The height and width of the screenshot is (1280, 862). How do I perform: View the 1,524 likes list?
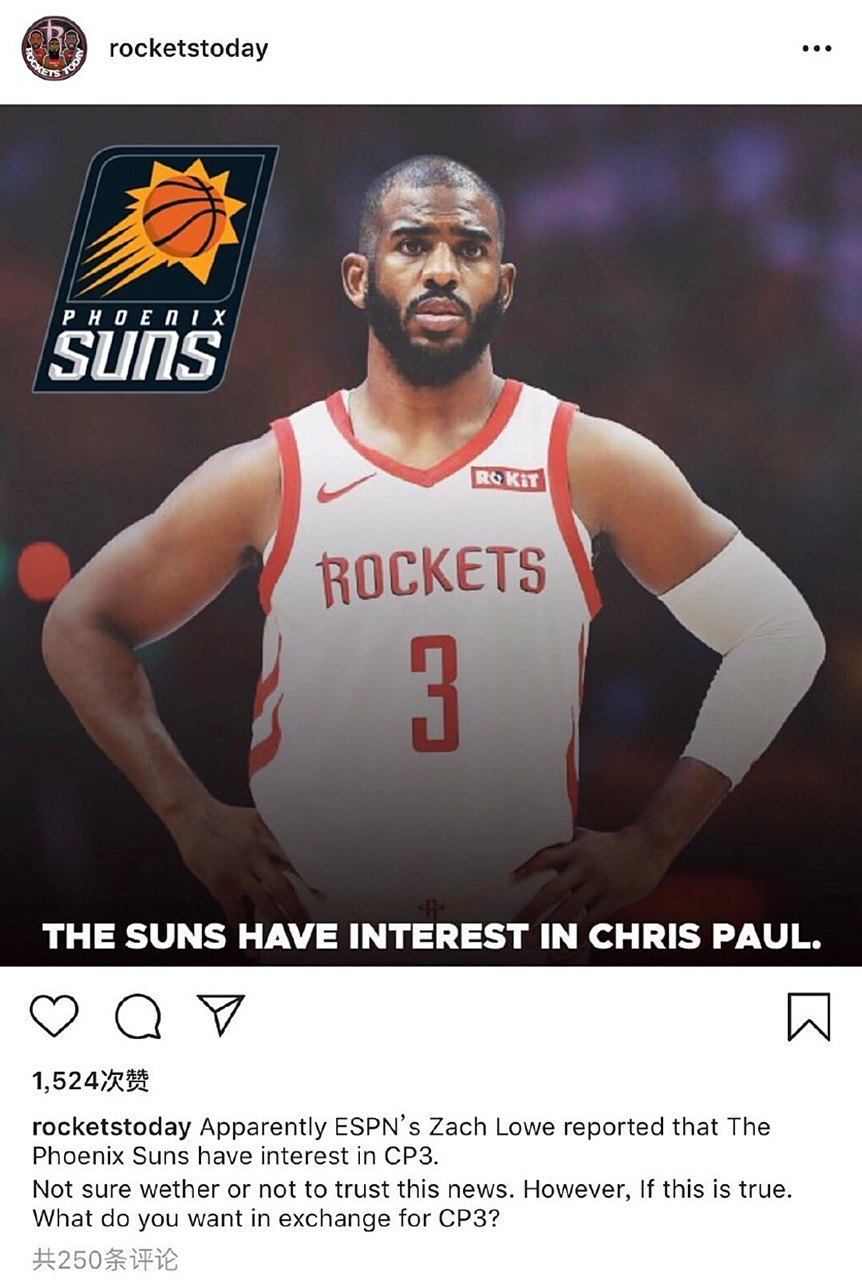click(x=91, y=1080)
